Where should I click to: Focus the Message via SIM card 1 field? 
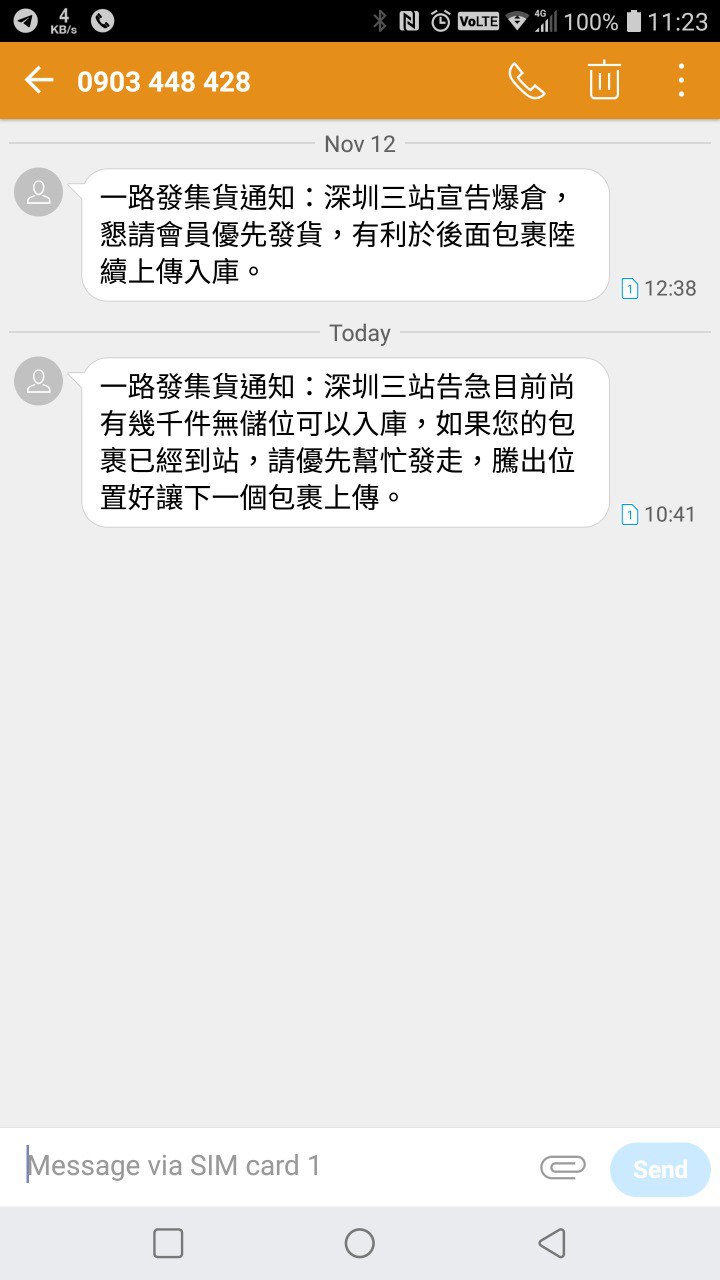275,1166
